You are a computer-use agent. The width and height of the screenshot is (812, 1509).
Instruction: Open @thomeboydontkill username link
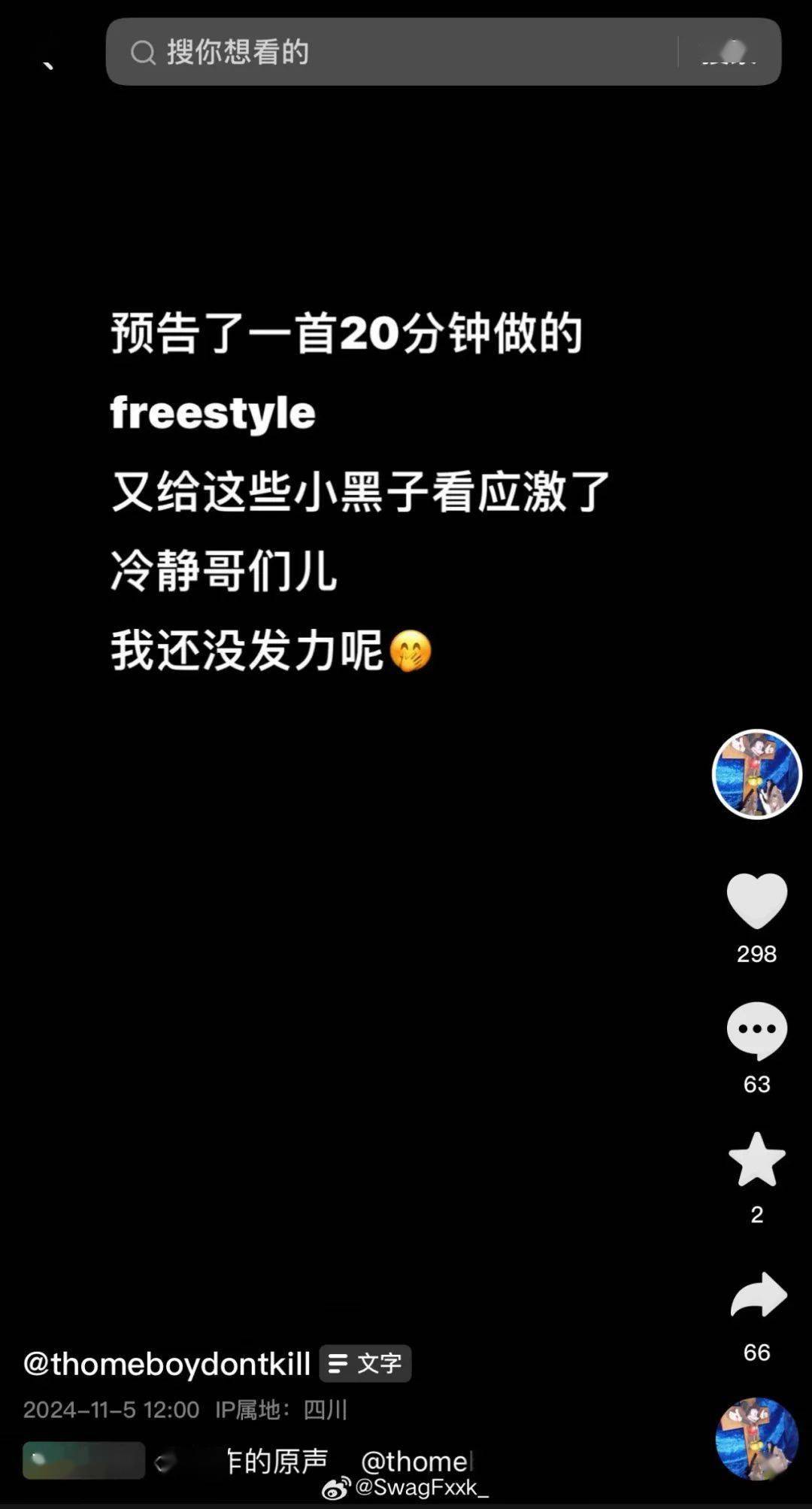[x=167, y=1364]
